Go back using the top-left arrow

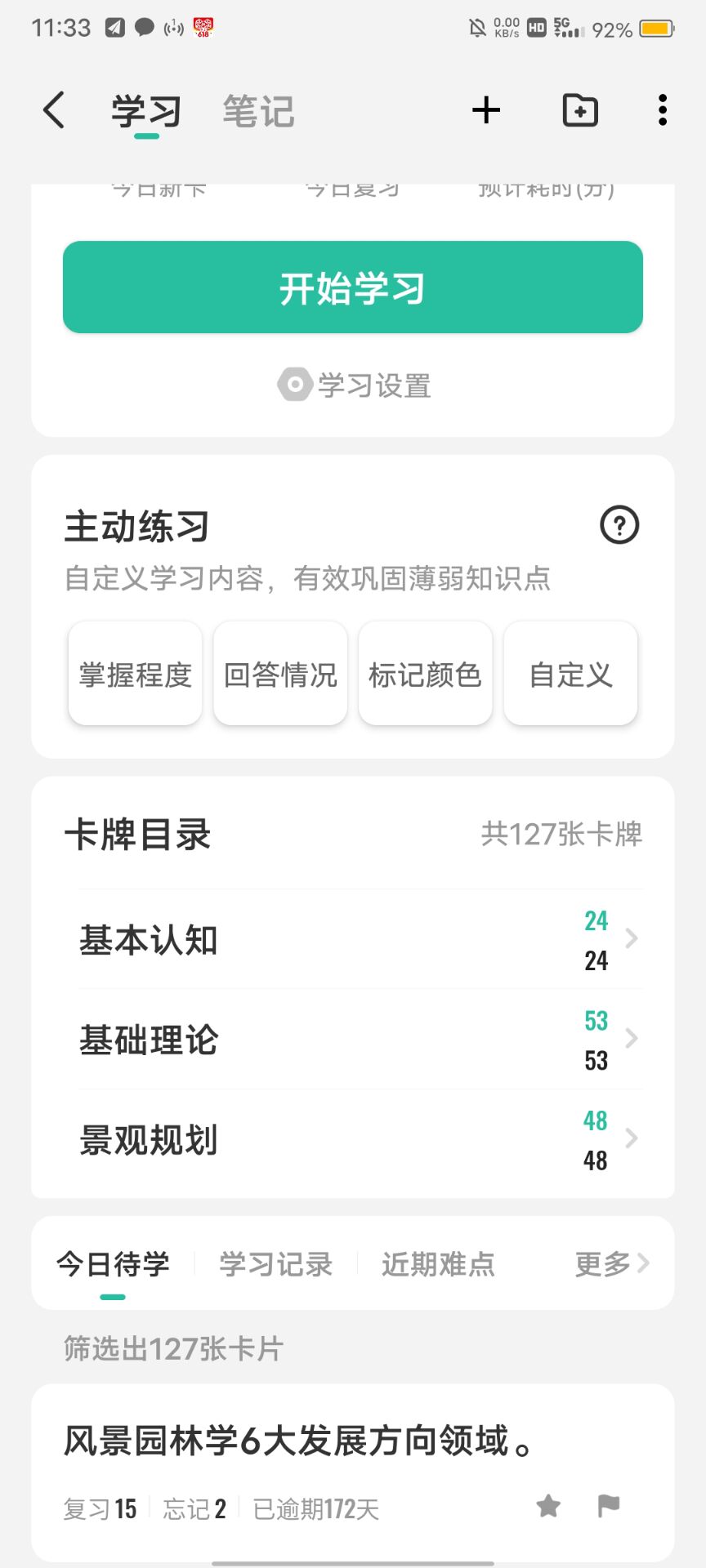coord(54,109)
